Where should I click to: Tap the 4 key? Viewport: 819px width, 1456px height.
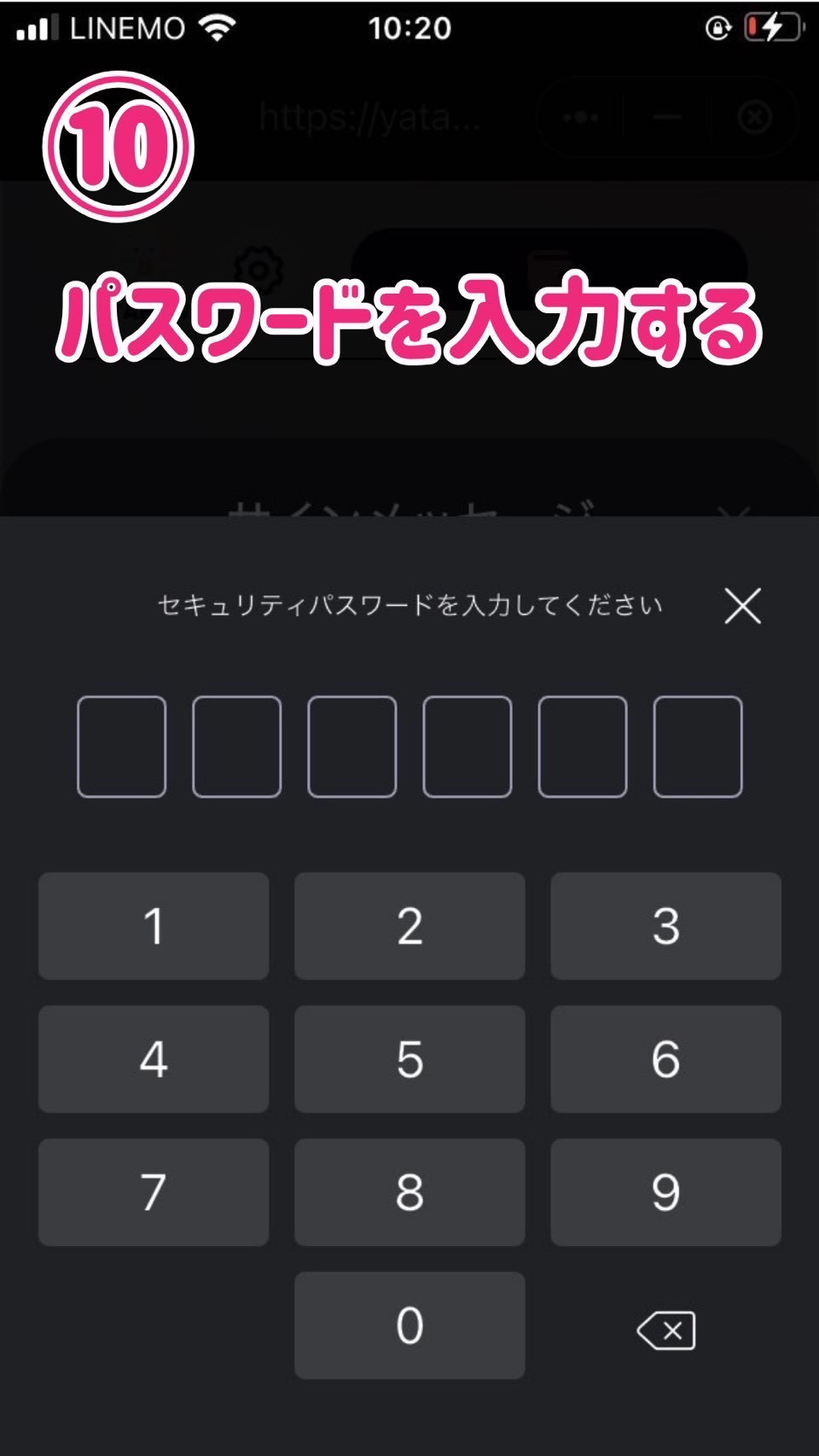click(154, 1059)
